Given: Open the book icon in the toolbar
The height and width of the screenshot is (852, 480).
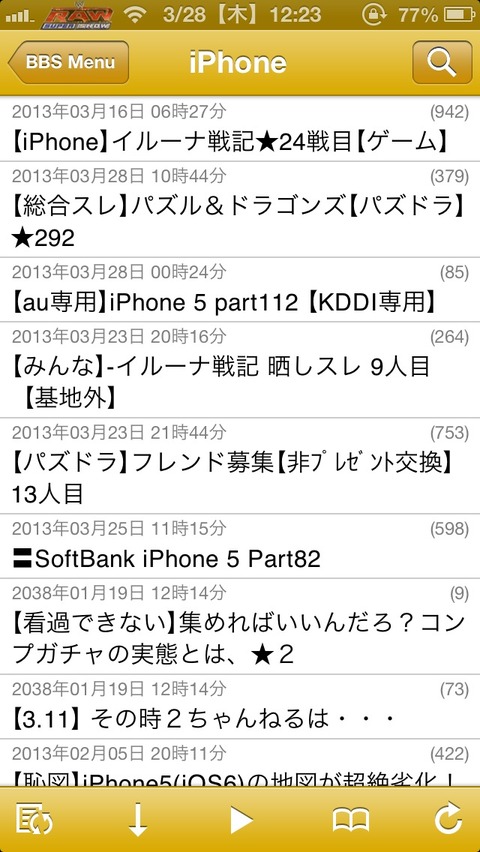Looking at the screenshot, I should coord(351,819).
